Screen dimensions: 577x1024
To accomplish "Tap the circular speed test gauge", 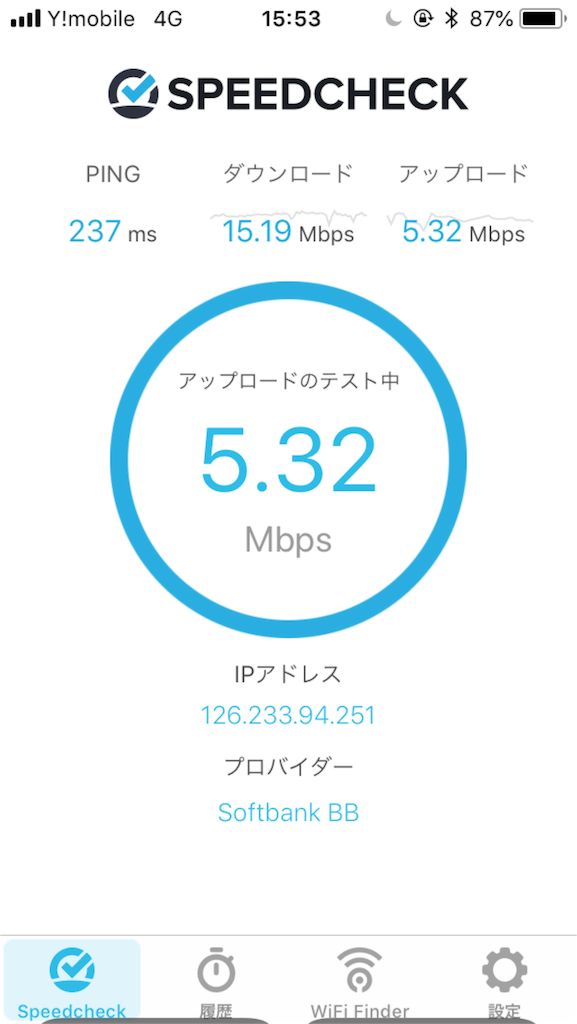I will click(288, 460).
